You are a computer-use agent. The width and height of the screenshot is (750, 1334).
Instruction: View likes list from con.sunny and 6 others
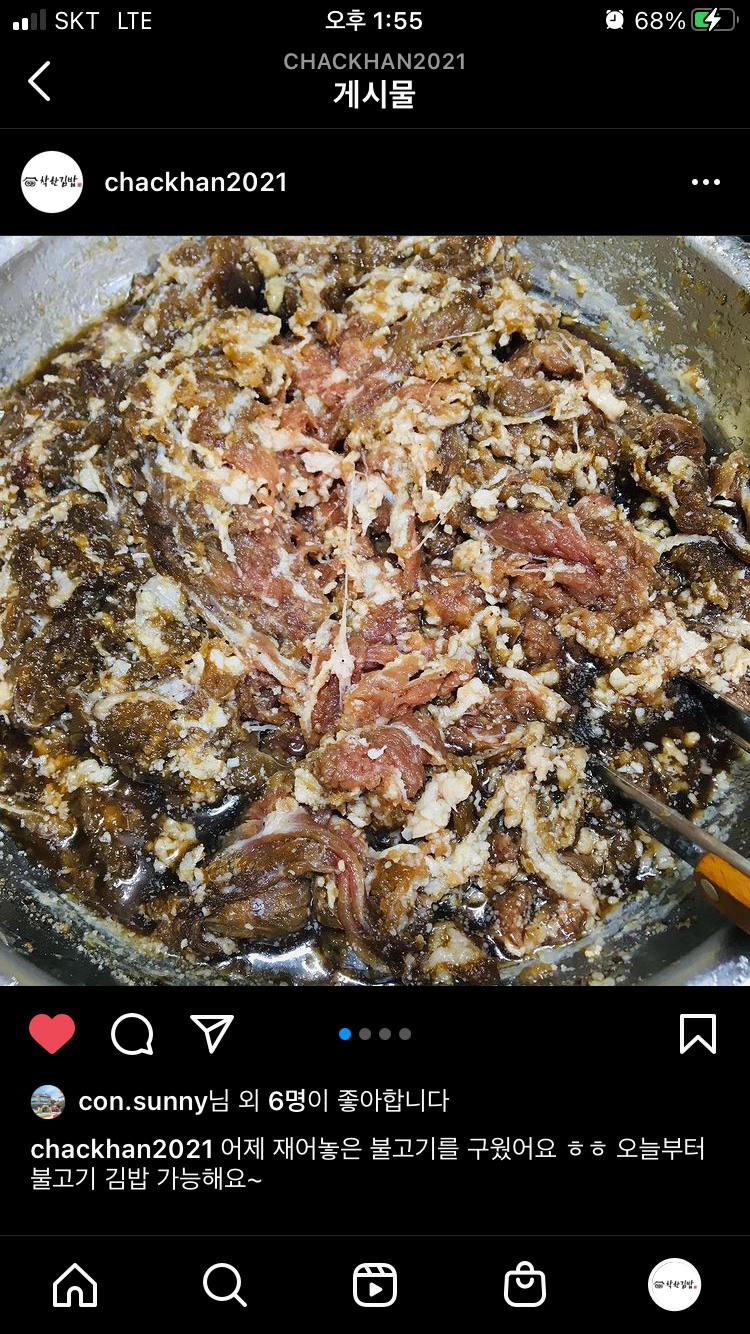point(264,1102)
